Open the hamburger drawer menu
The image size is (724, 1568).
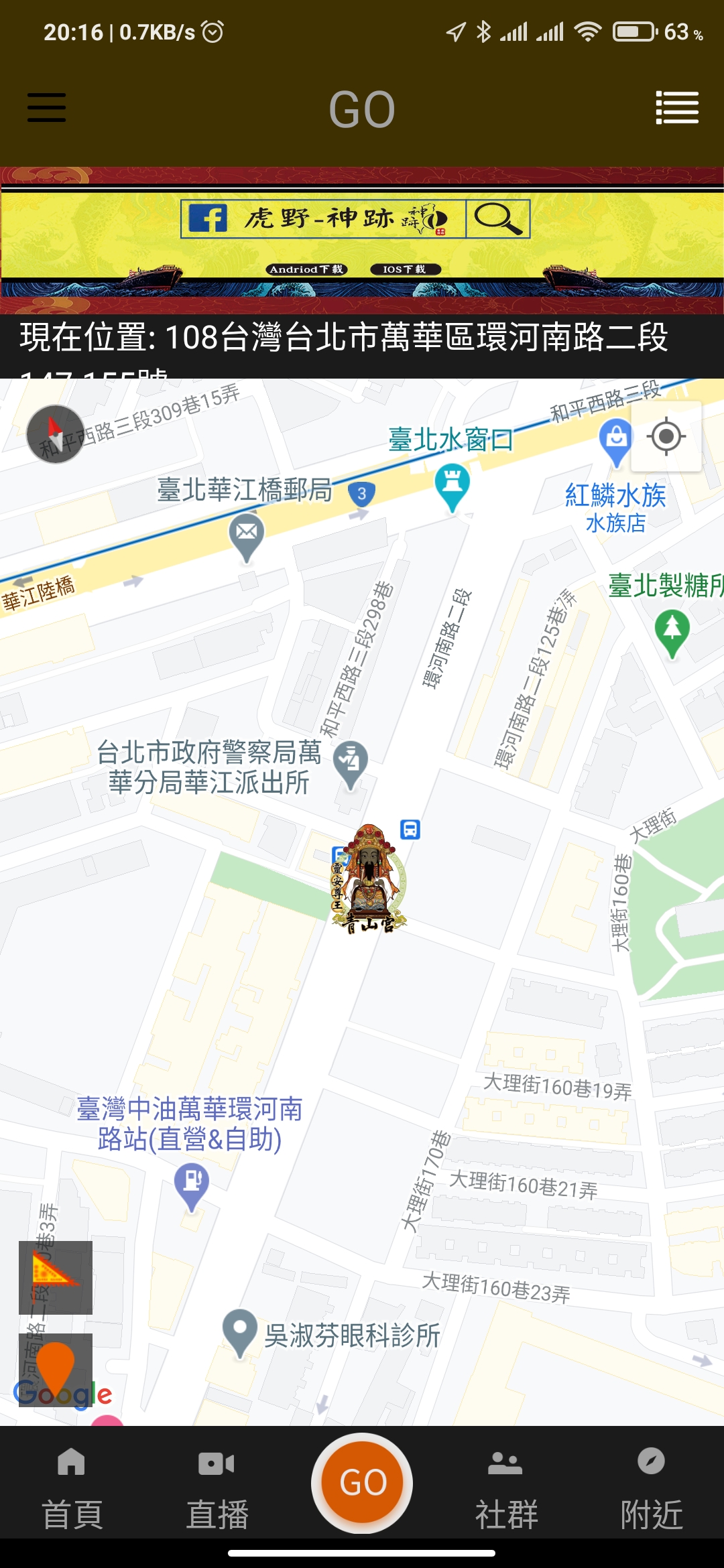(x=46, y=108)
